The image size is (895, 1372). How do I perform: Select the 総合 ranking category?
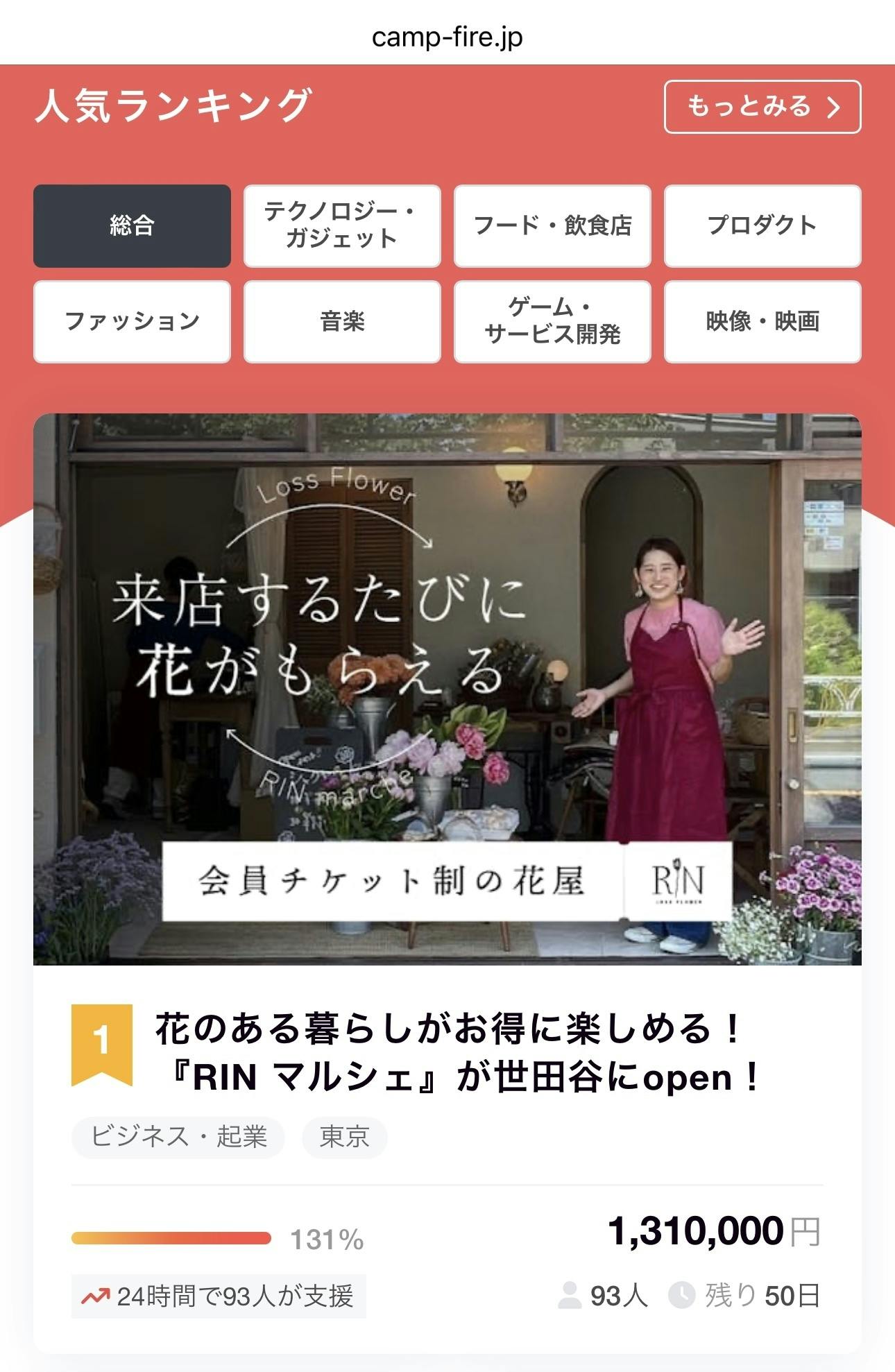(x=132, y=226)
